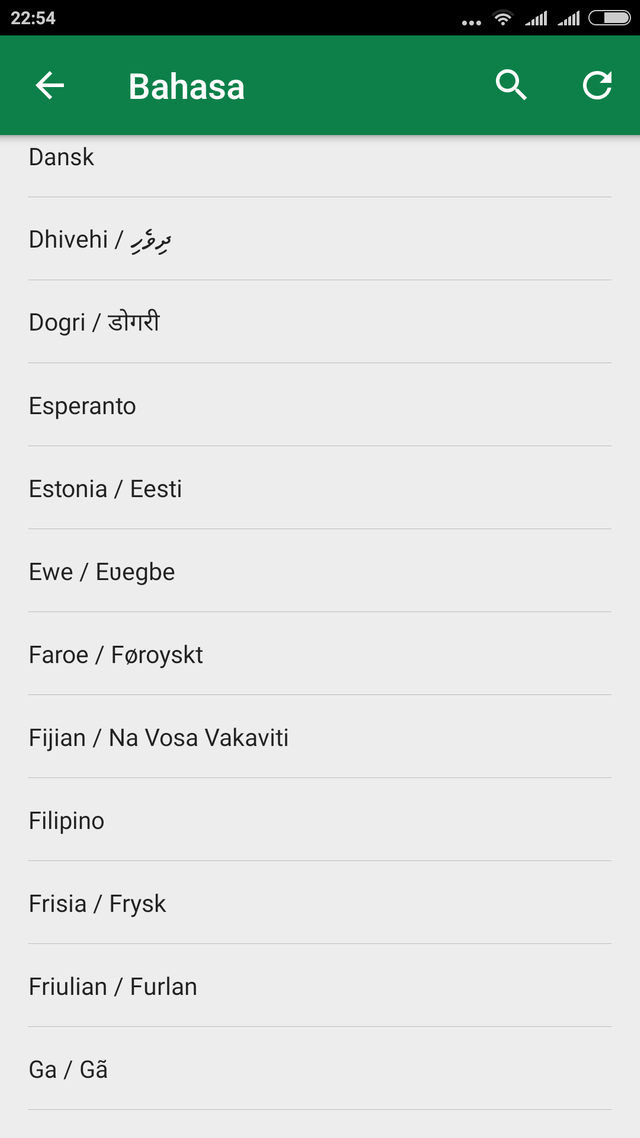The image size is (640, 1138).
Task: Select the Dogri language row
Action: pos(320,322)
